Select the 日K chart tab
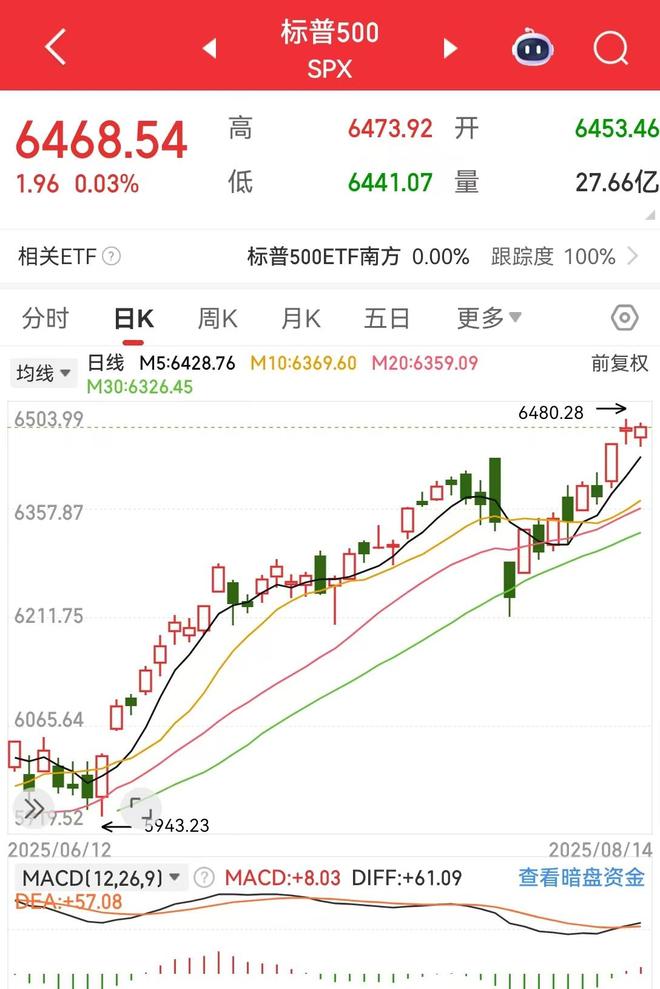 133,319
